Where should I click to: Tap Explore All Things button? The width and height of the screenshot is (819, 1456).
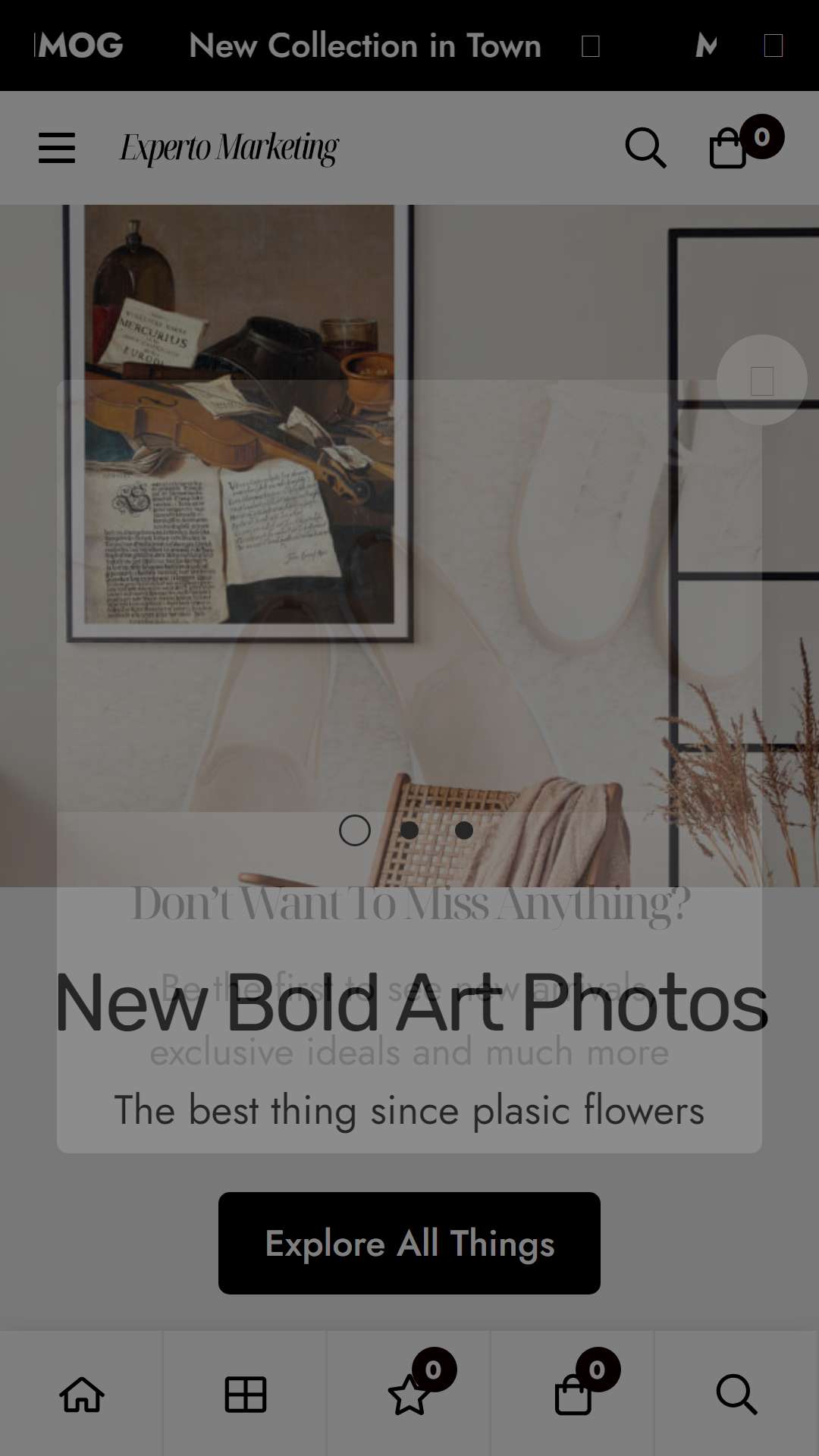pos(409,1243)
